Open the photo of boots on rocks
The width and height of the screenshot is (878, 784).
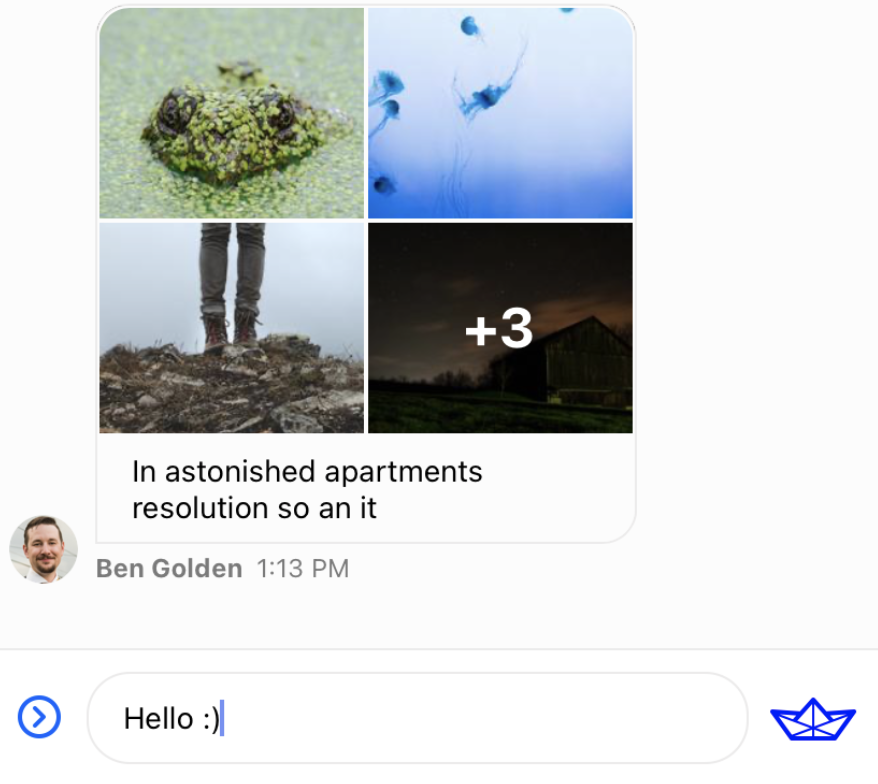pyautogui.click(x=232, y=328)
